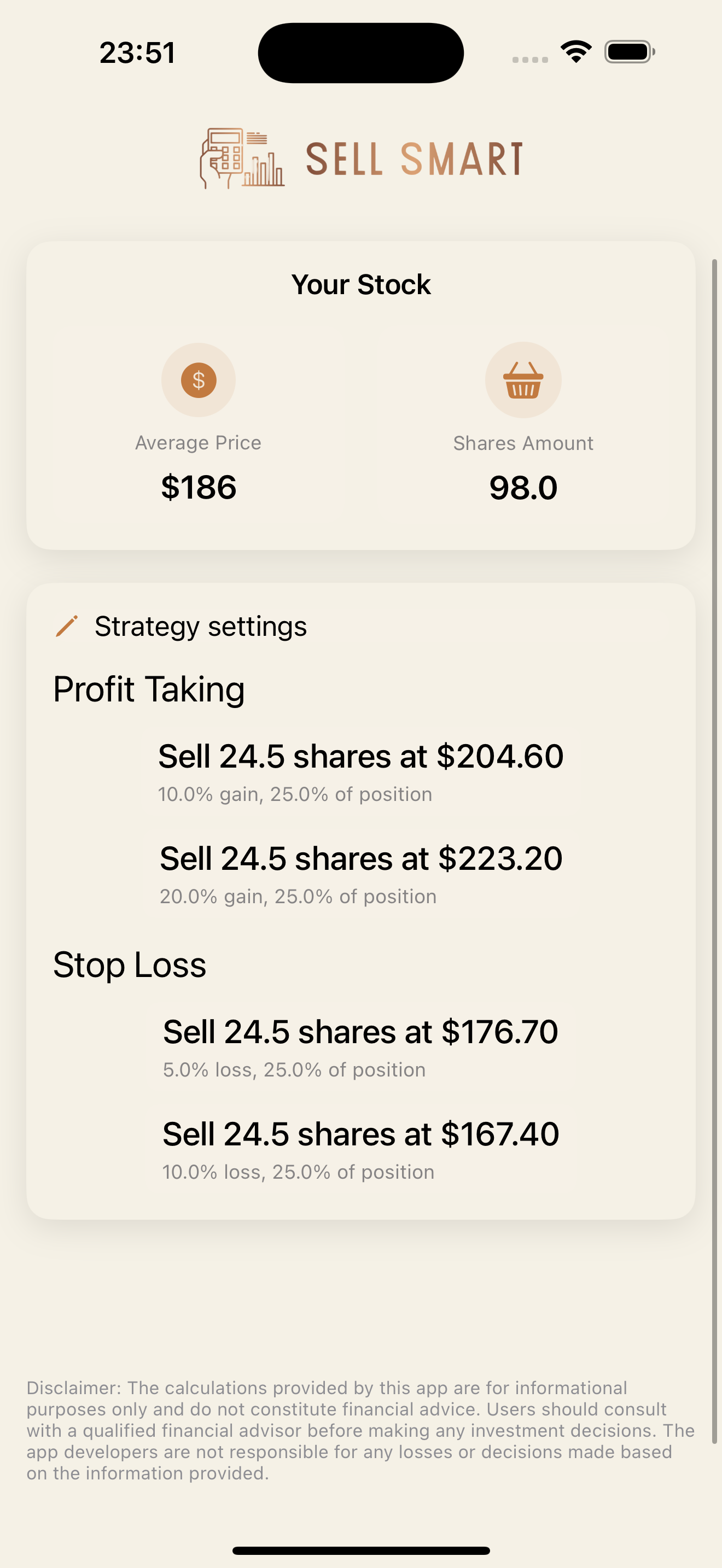Open Strategy settings to edit the strategy
Screen dimensions: 722x1568
click(x=201, y=625)
